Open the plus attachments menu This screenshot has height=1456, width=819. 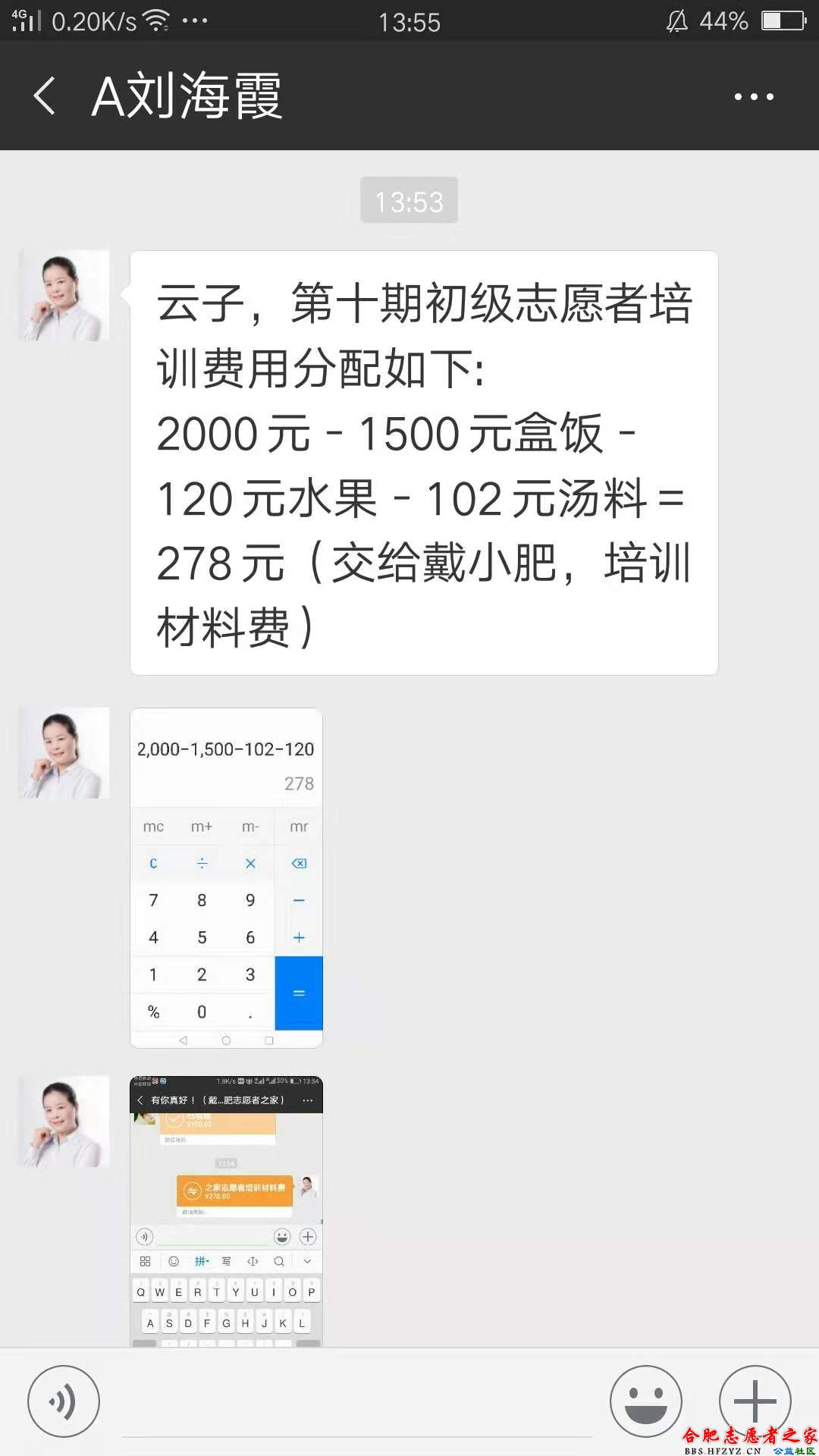[x=755, y=1401]
